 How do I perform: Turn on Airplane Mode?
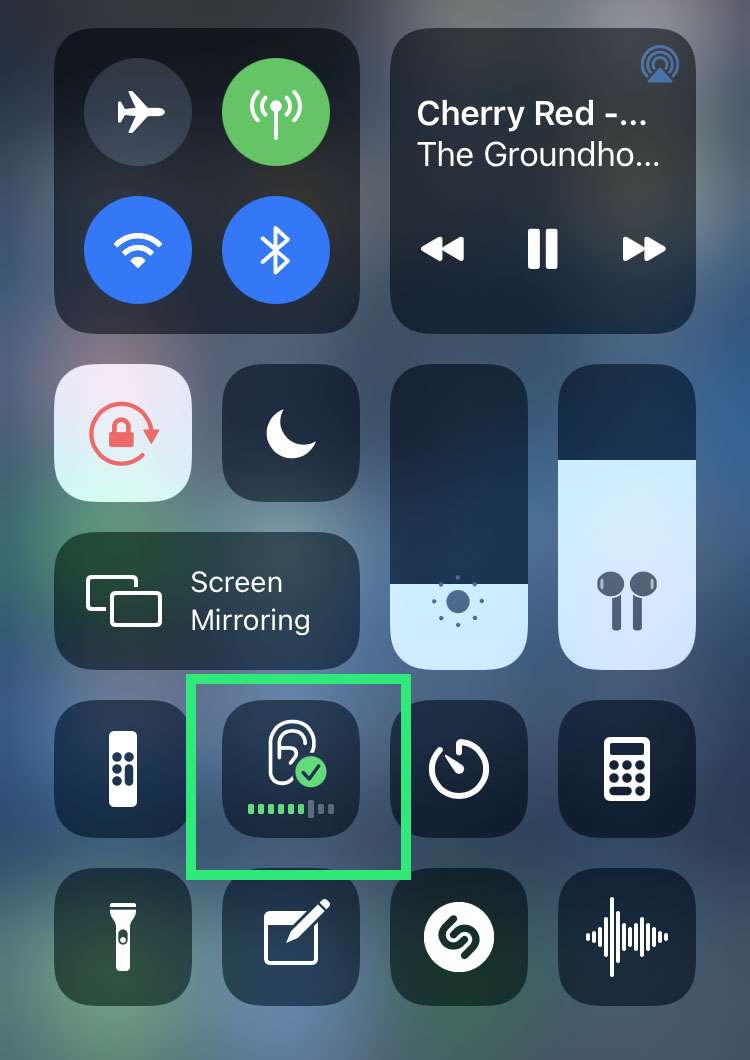tap(138, 113)
